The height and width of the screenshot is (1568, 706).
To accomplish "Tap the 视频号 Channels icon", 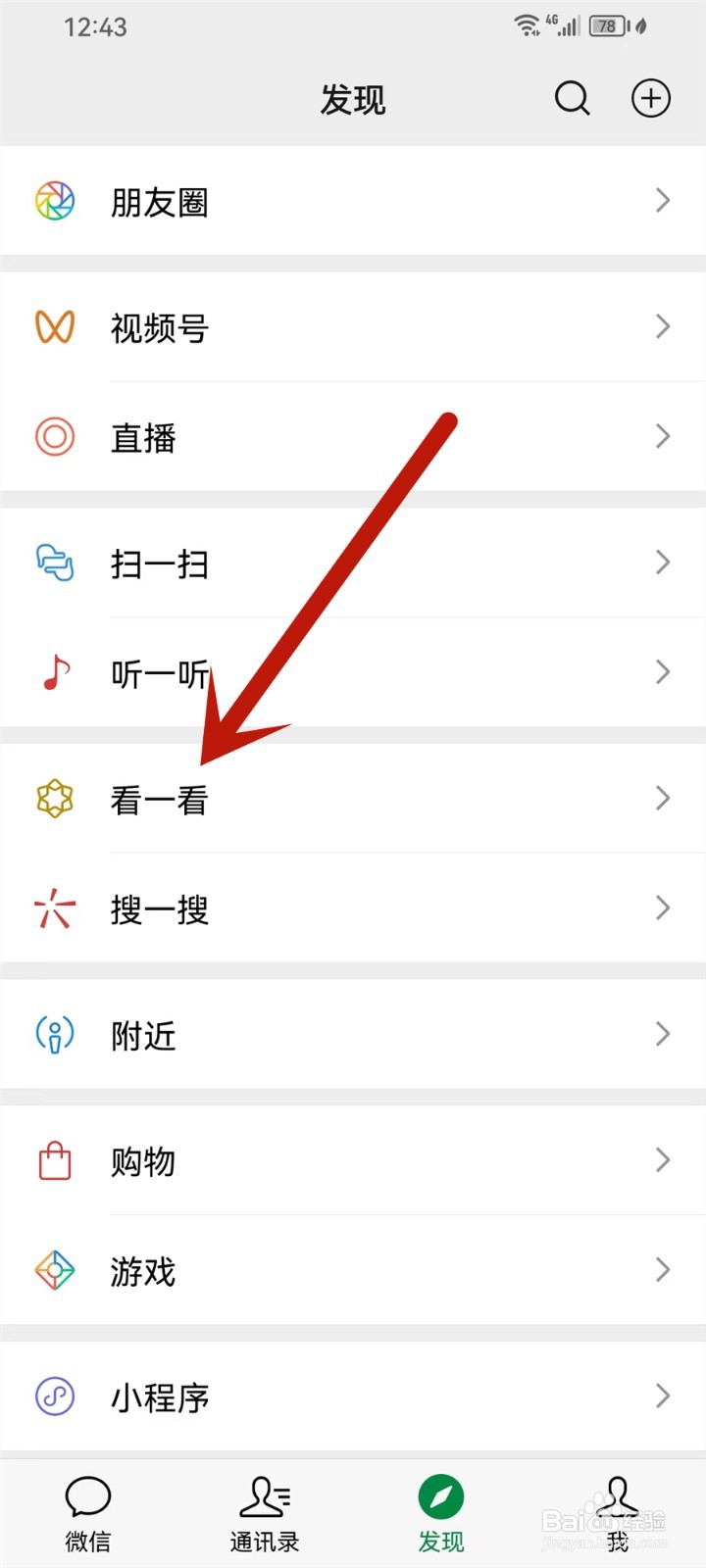I will pos(54,328).
